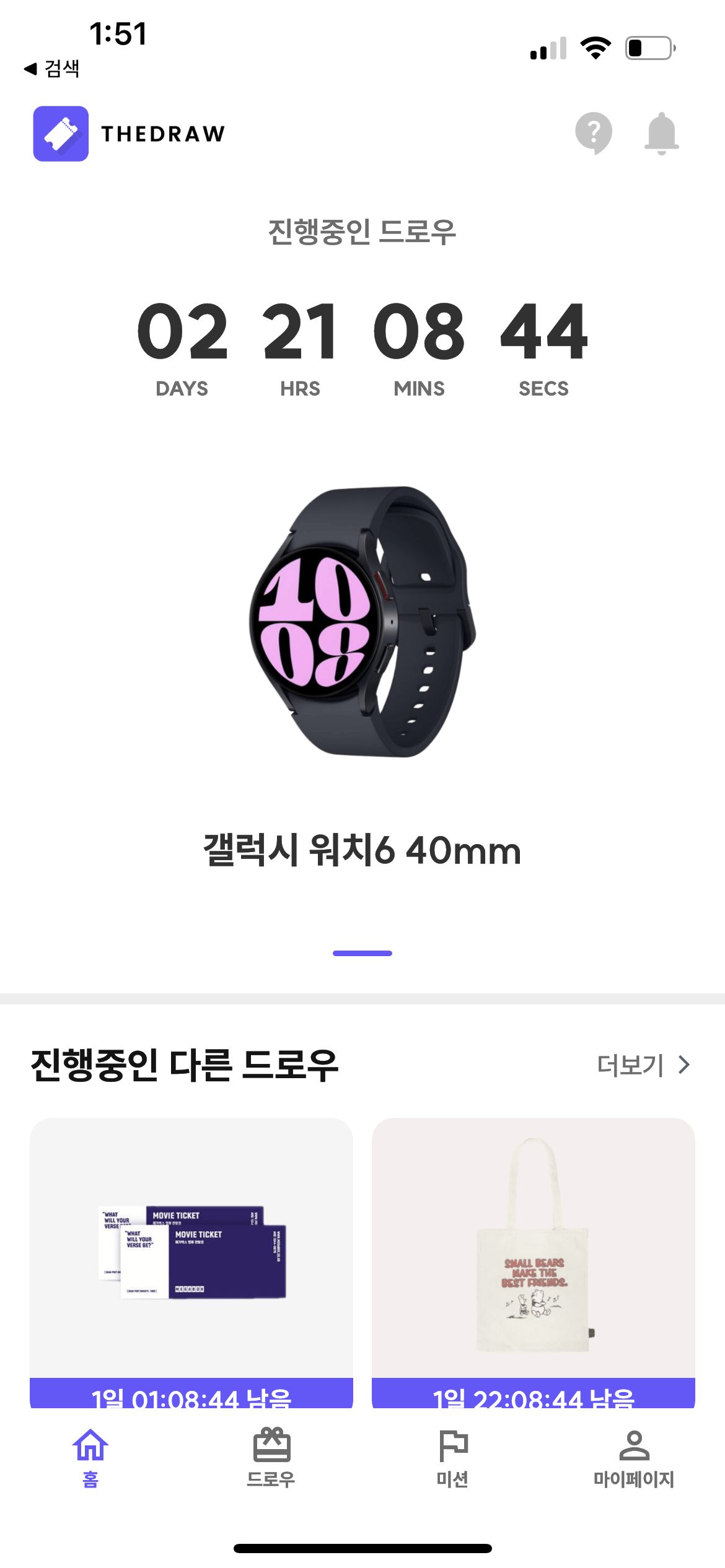Switch to the 홈 tab
This screenshot has width=725, height=1568.
point(90,1458)
